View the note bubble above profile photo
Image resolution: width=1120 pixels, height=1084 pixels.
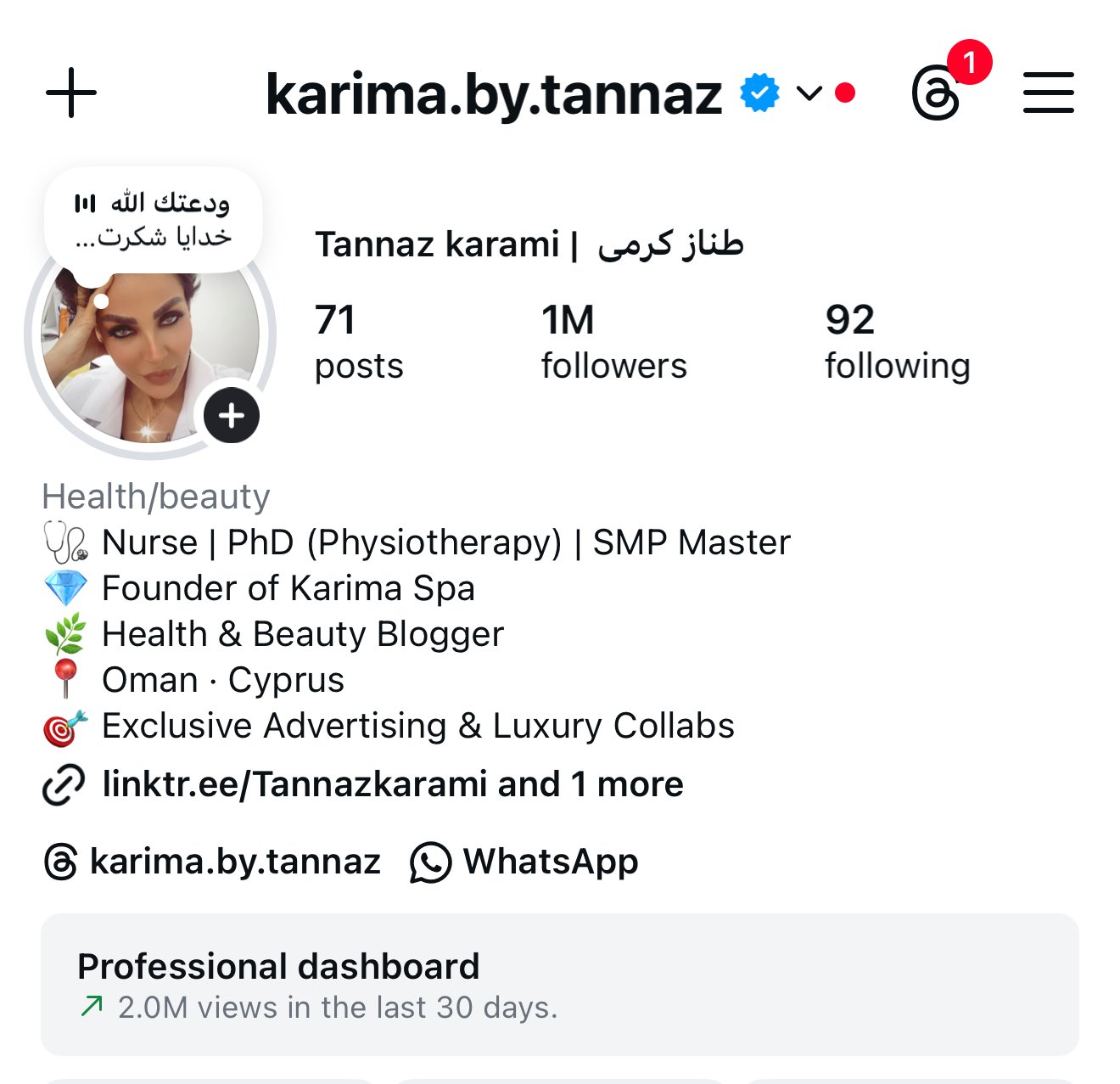click(153, 220)
